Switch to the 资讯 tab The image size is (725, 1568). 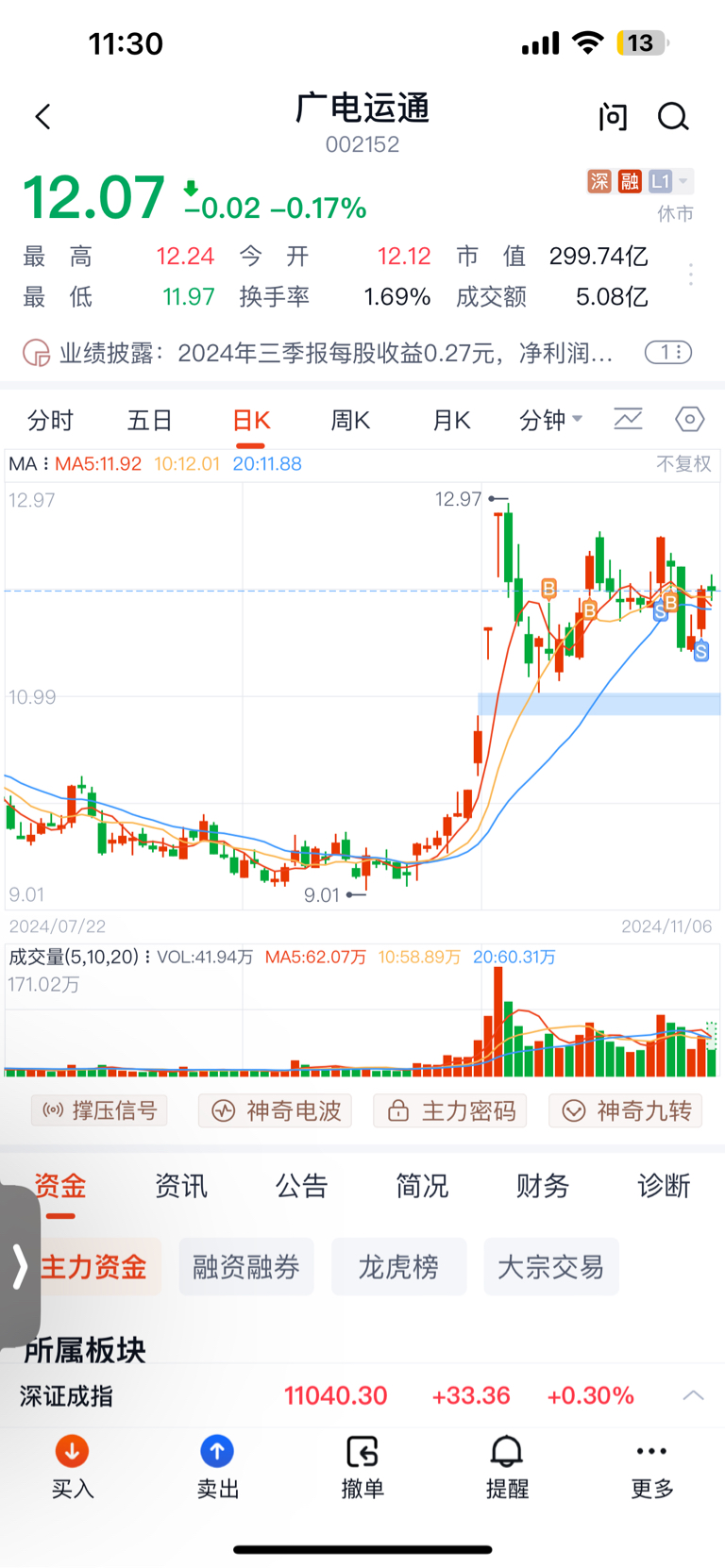181,1186
